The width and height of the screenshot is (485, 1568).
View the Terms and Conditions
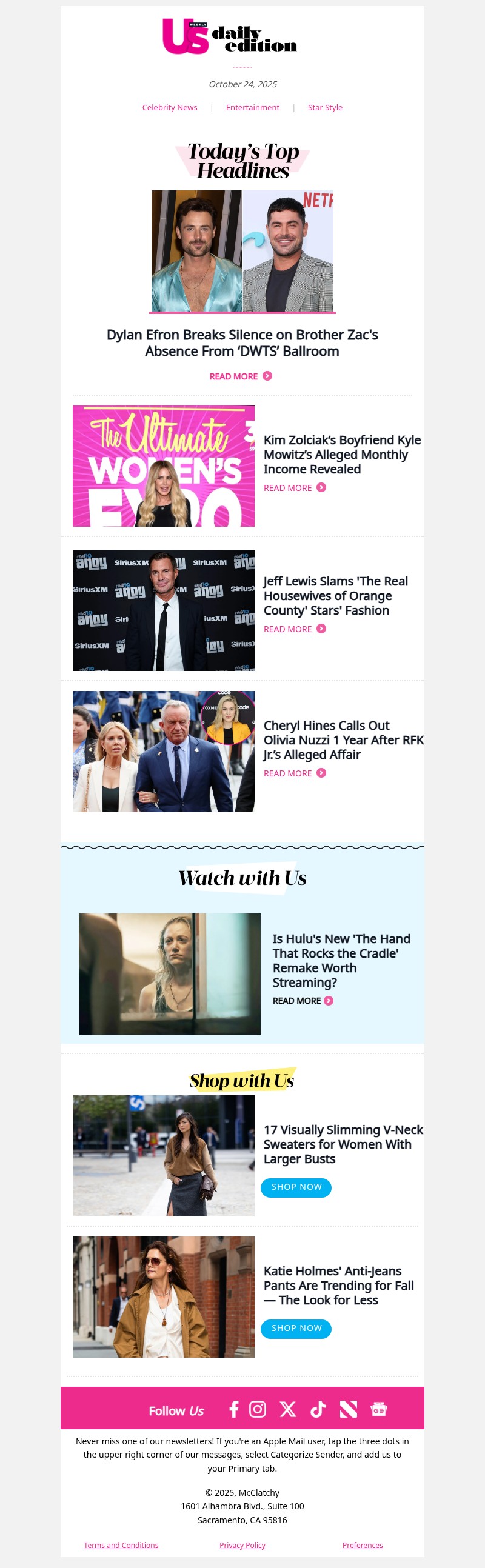click(121, 1545)
